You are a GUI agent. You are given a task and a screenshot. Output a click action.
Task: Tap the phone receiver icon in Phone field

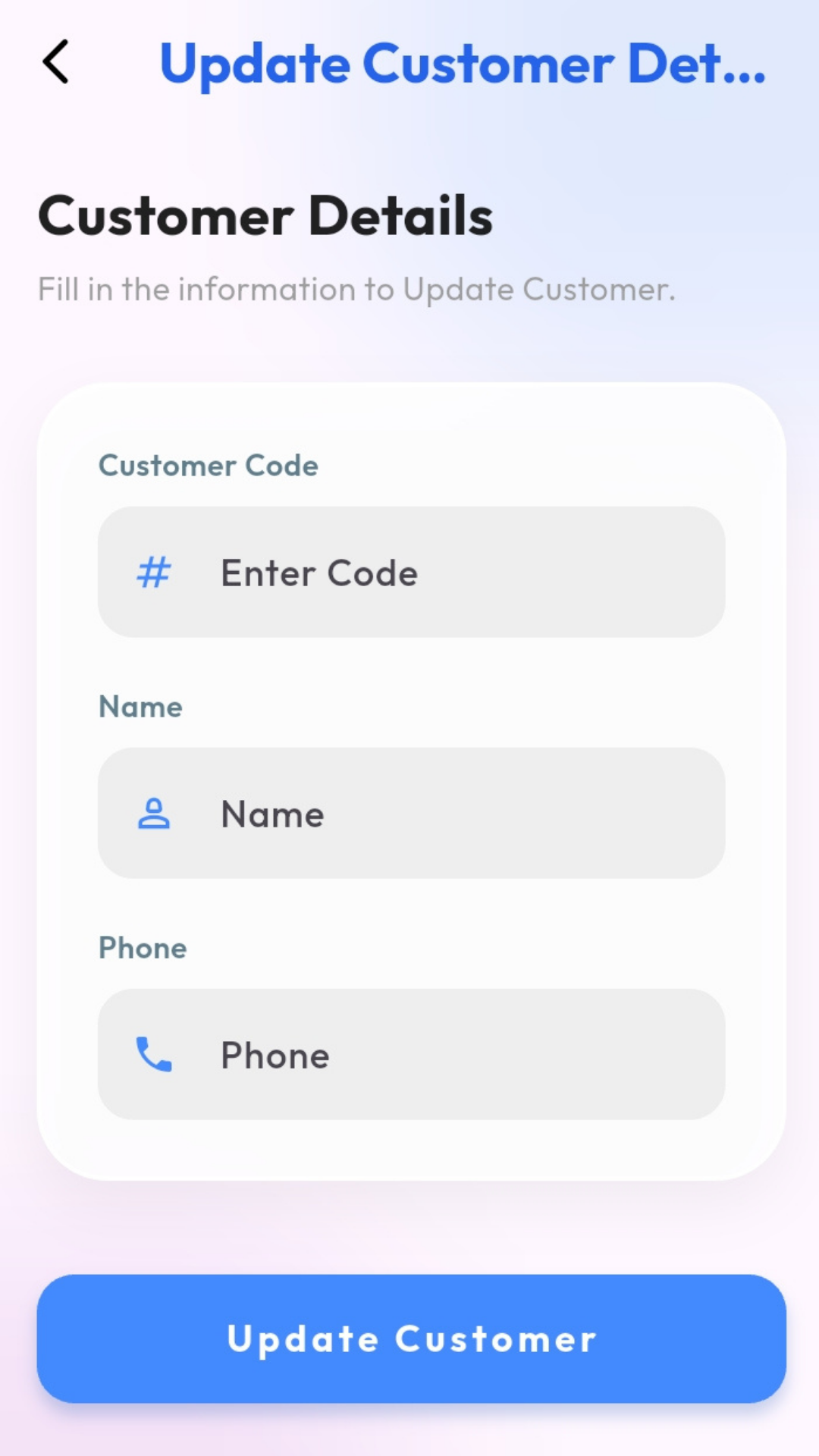tap(154, 1055)
